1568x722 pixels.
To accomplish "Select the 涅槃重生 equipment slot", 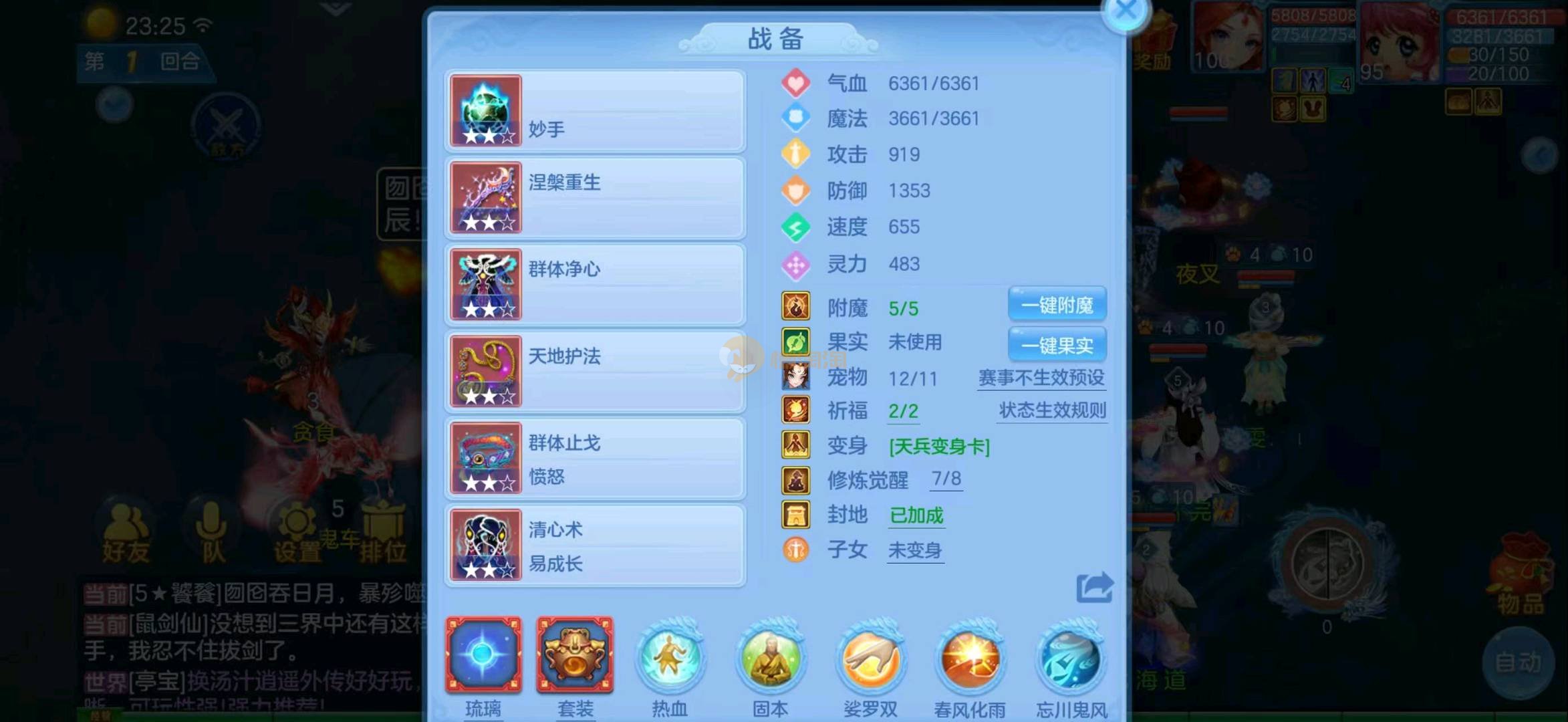I will click(595, 198).
